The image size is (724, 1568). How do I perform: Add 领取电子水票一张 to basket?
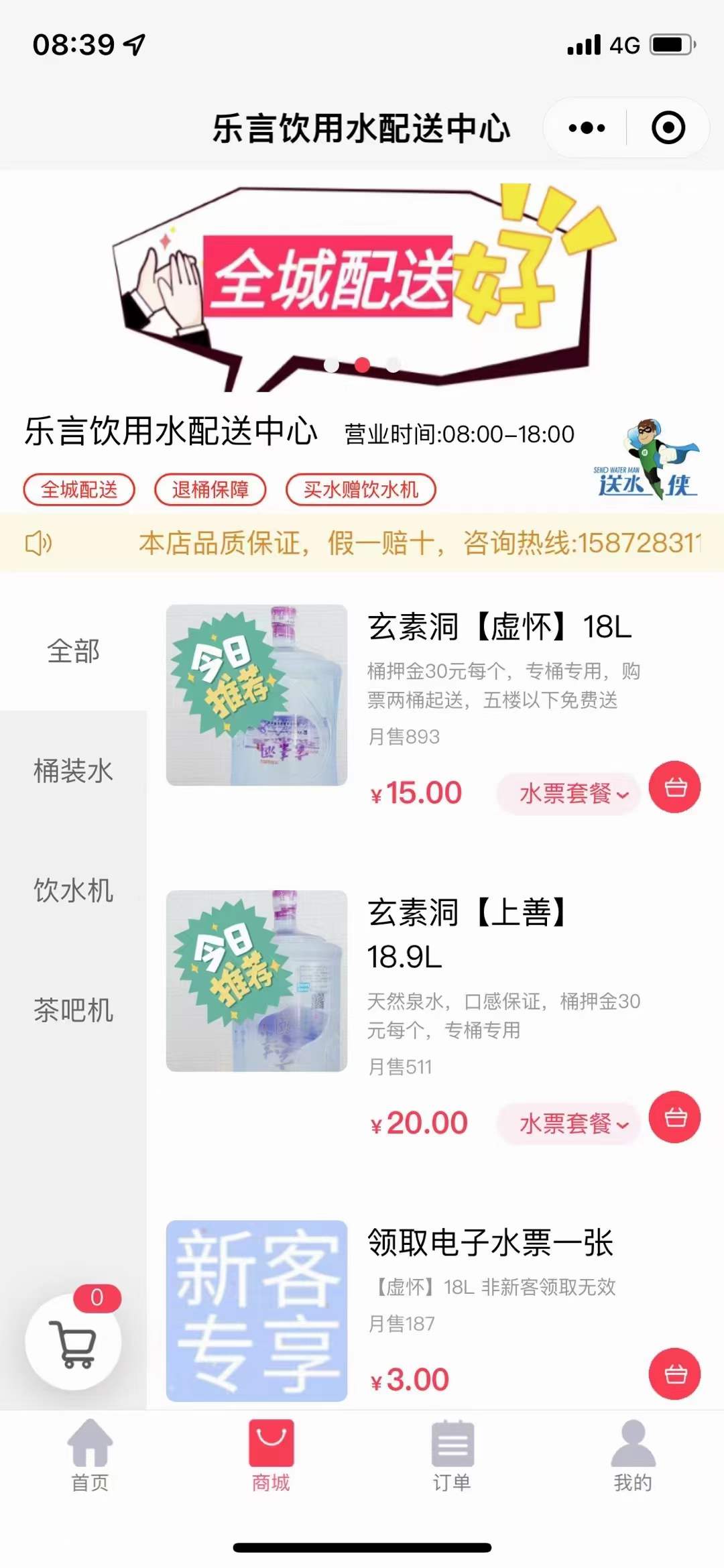click(x=674, y=1374)
